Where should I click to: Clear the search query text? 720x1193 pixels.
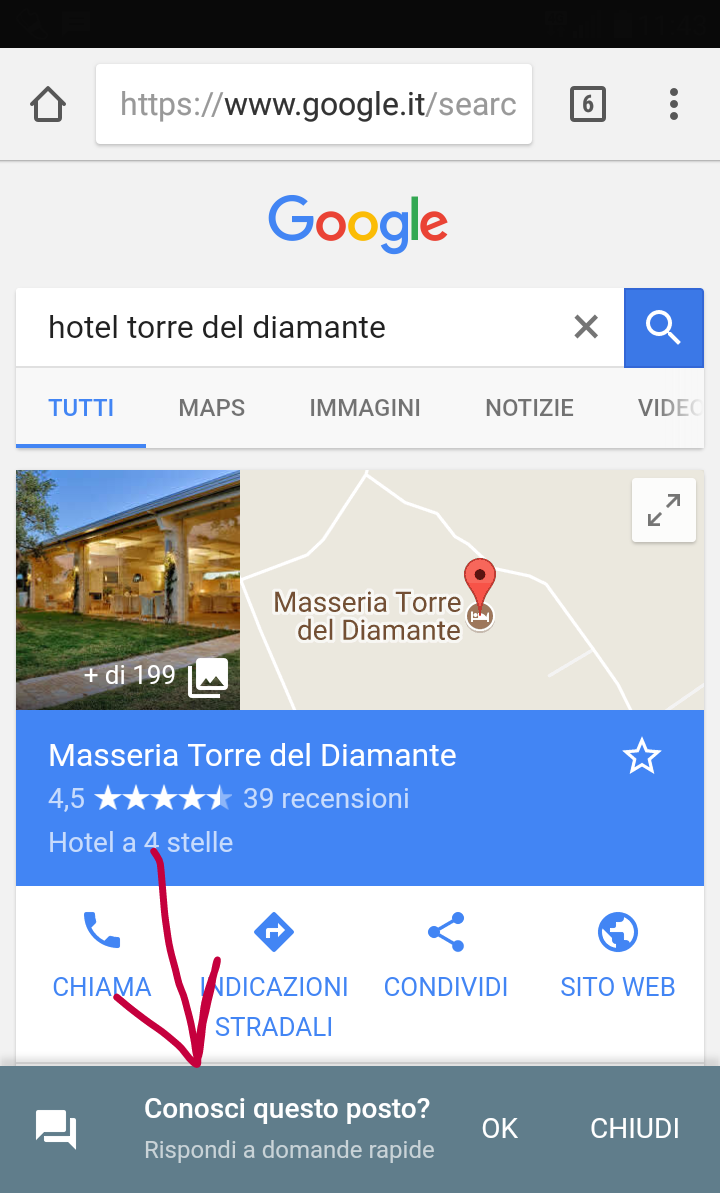[x=586, y=327]
